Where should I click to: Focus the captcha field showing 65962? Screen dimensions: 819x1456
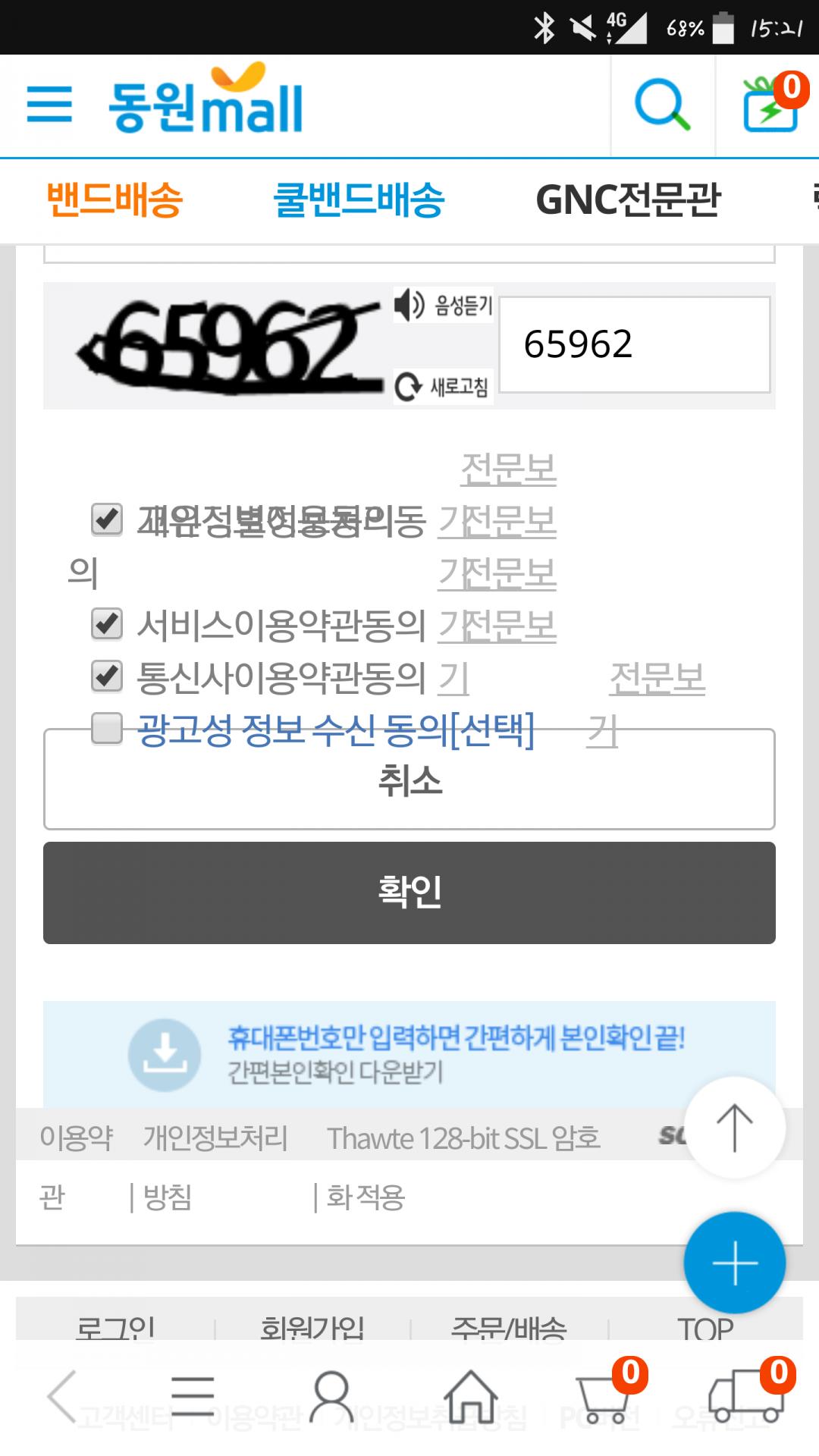(635, 344)
